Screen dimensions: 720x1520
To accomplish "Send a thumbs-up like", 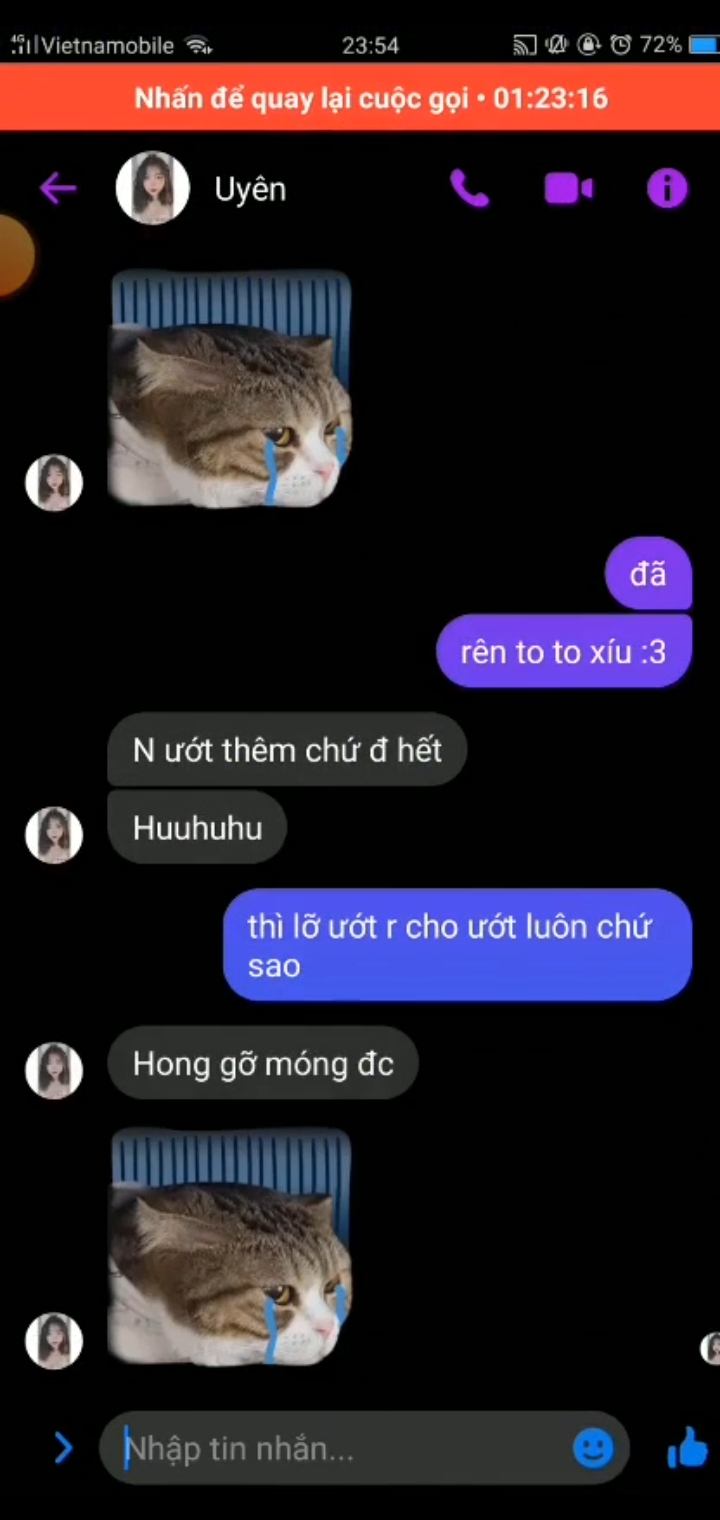I will pos(687,1448).
